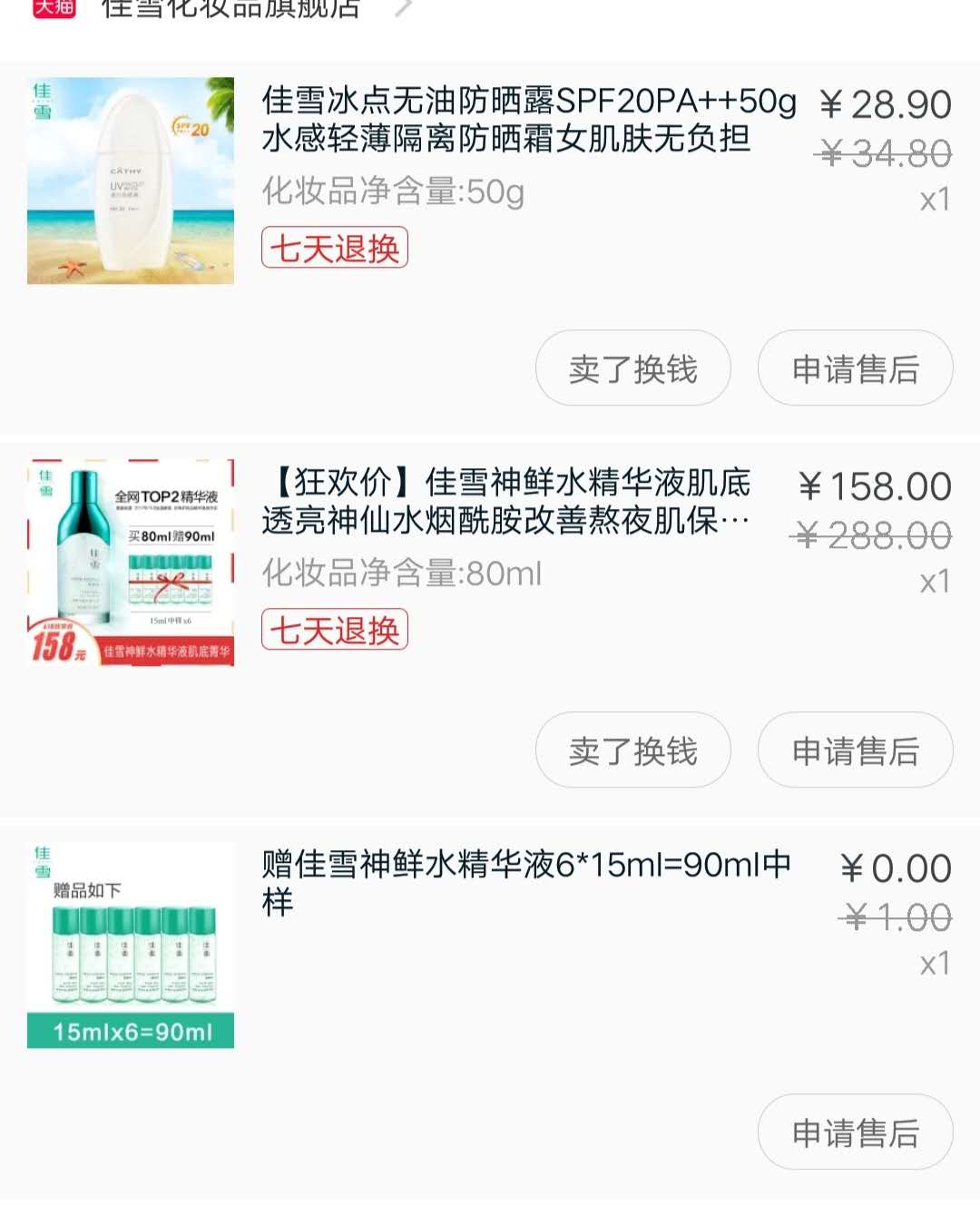Image resolution: width=980 pixels, height=1205 pixels.
Task: Click 申请售后 for the sunscreen order
Action: [x=856, y=368]
